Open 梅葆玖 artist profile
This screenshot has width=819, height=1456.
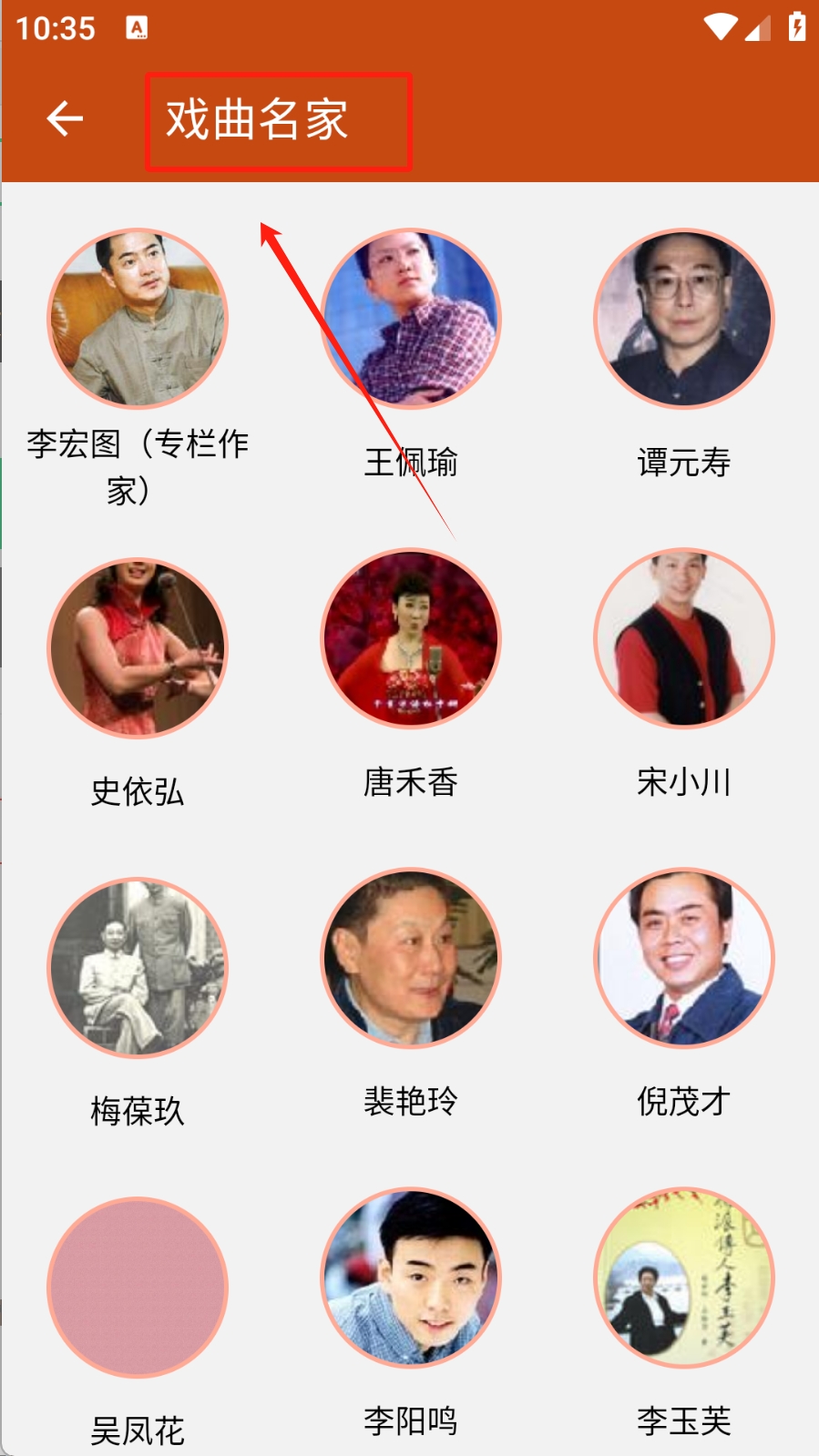[x=138, y=968]
